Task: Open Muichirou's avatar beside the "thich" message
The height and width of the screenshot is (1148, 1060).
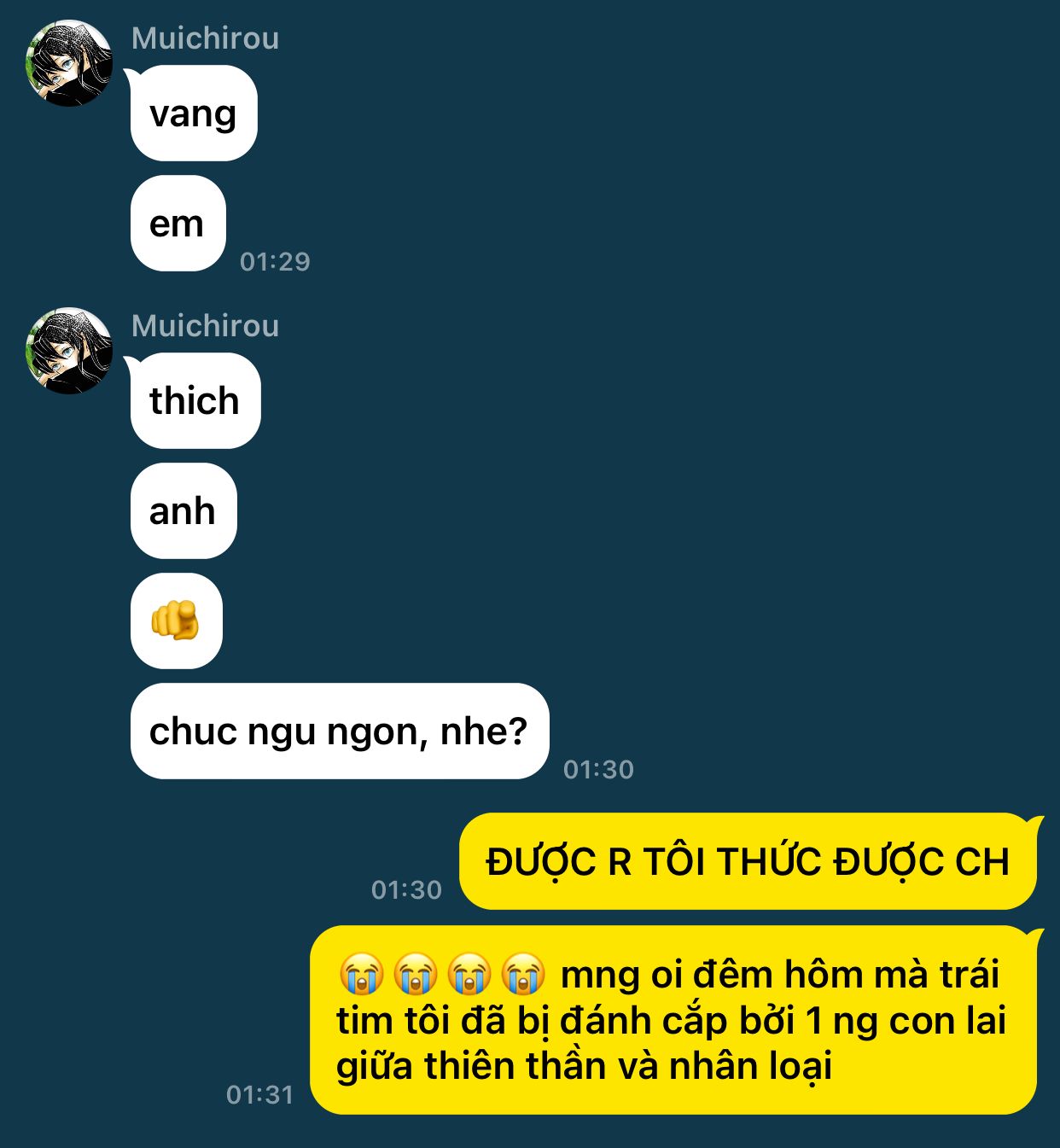Action: [x=69, y=352]
